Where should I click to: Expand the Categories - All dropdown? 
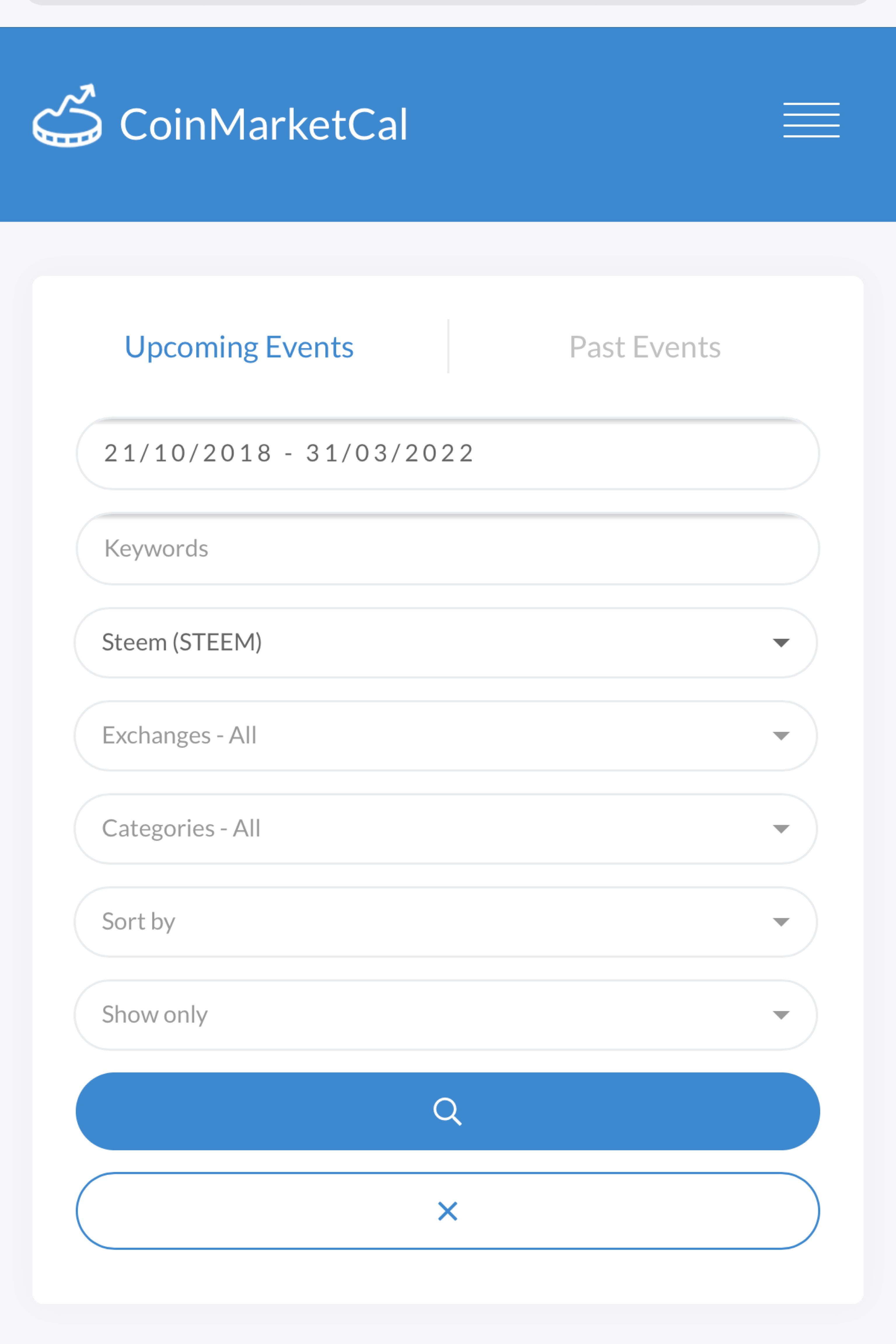click(x=445, y=829)
